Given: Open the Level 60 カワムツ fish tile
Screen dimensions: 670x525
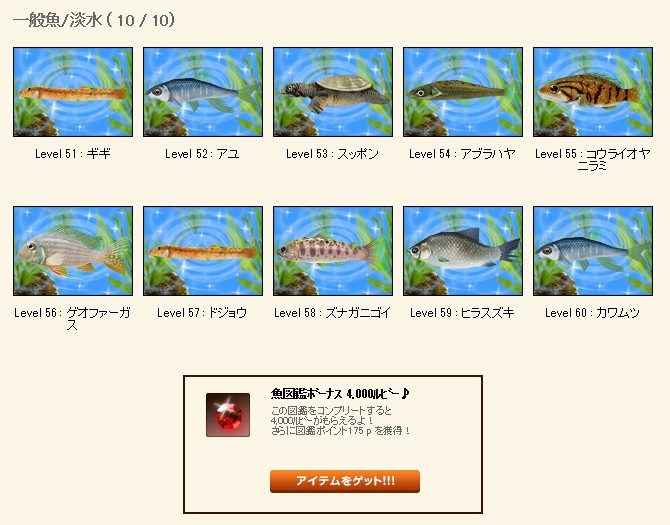Looking at the screenshot, I should point(593,251).
